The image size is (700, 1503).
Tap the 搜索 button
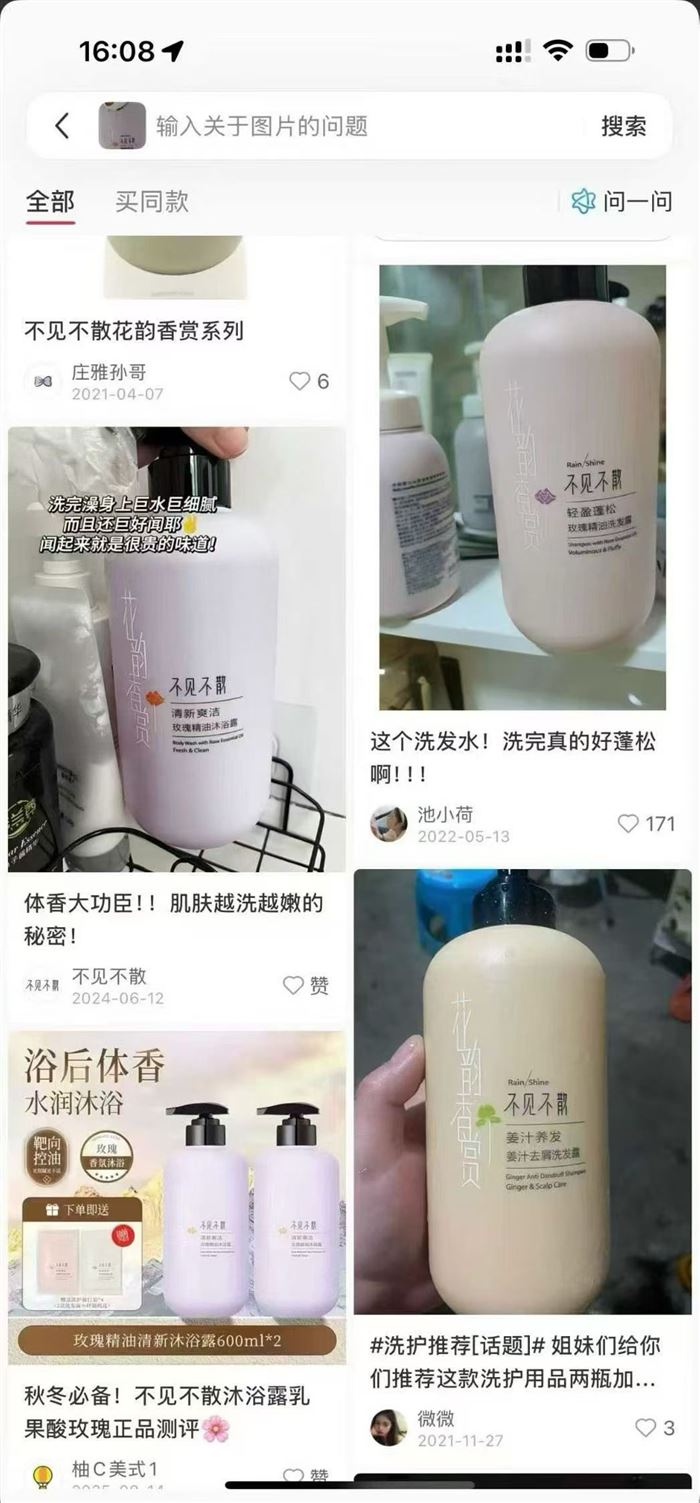pos(623,126)
